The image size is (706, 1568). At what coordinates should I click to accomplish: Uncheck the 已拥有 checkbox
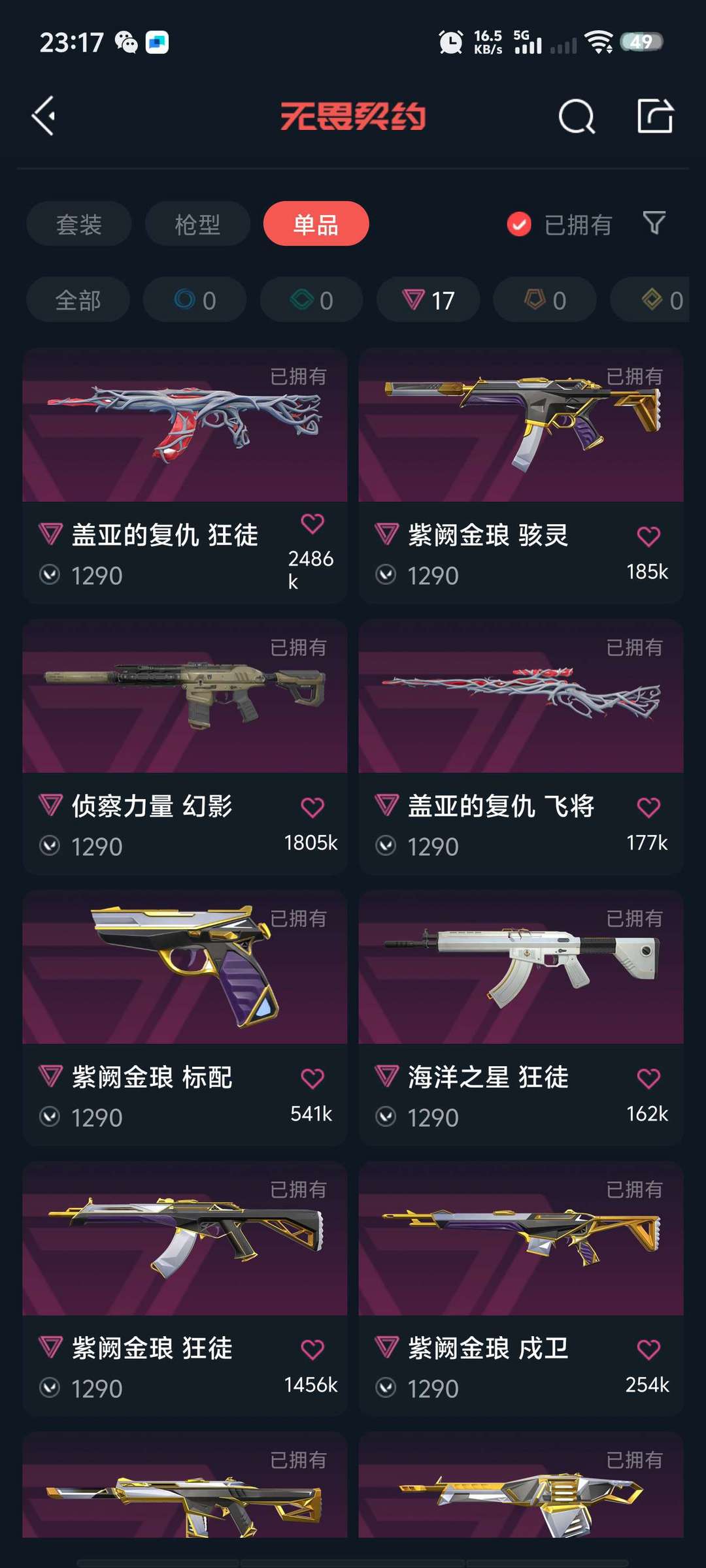(520, 225)
